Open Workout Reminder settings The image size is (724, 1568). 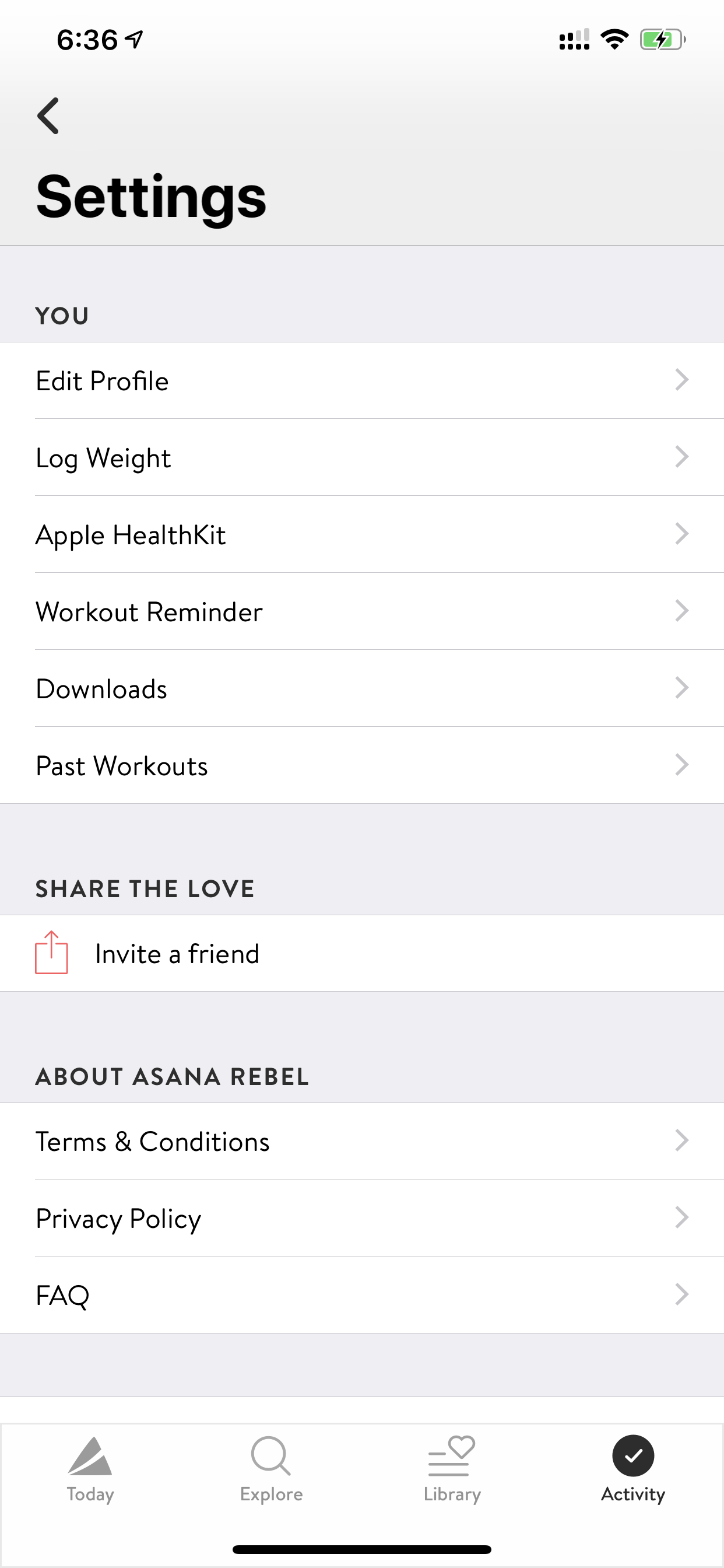click(362, 611)
